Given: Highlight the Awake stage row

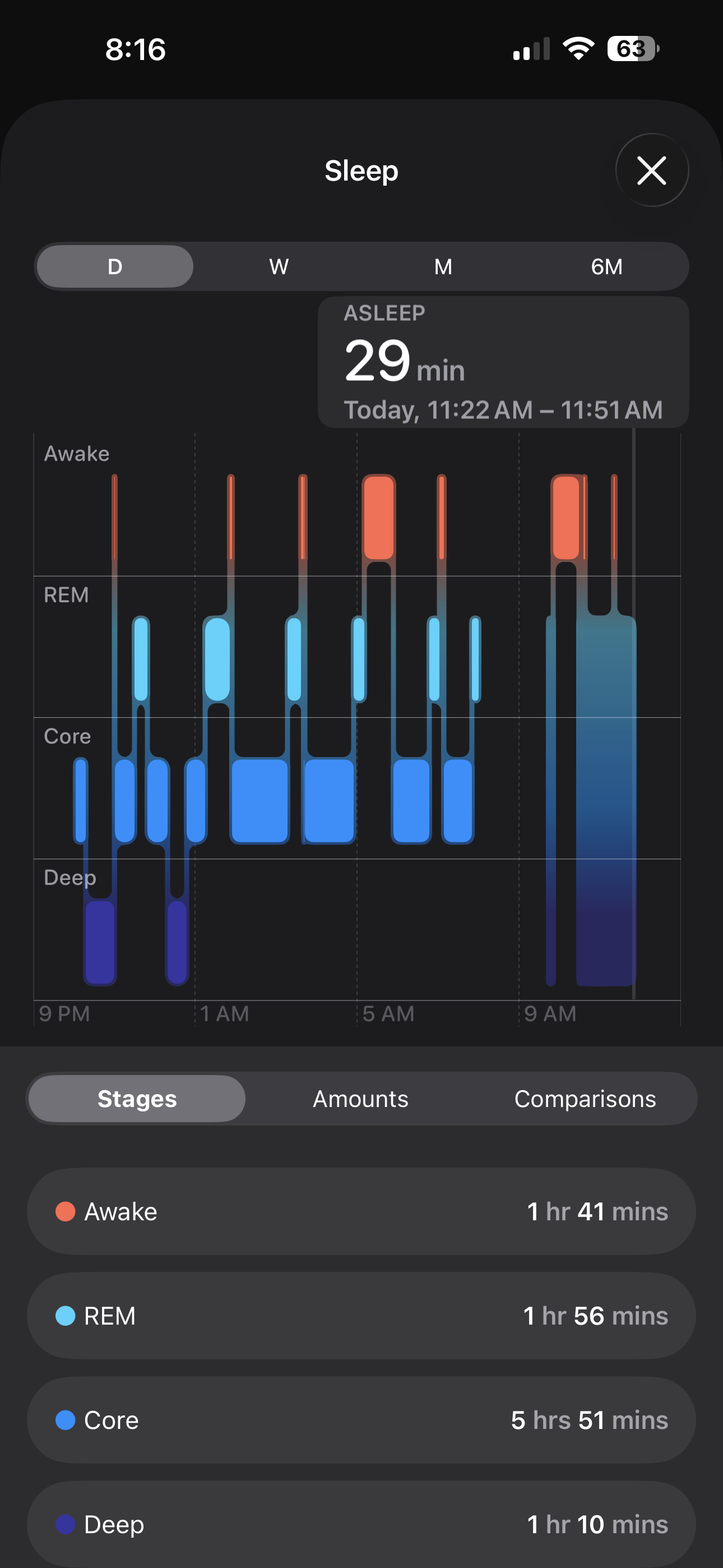Looking at the screenshot, I should (361, 1211).
